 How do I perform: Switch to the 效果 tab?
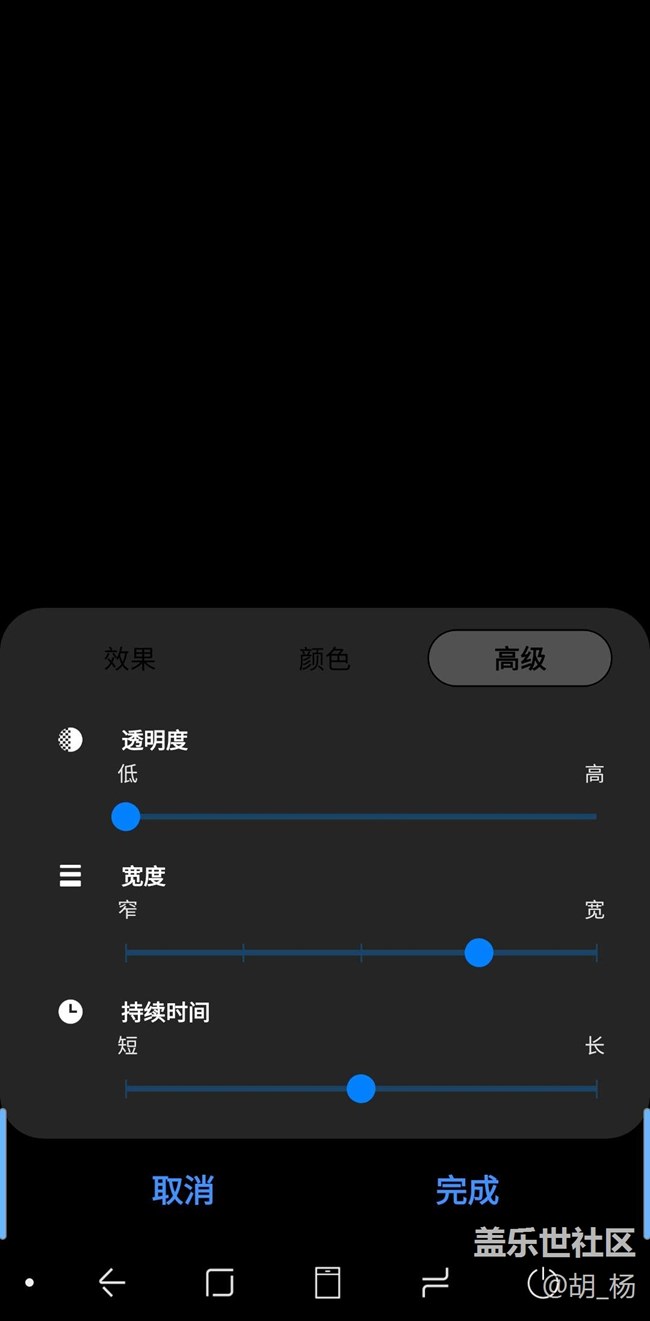130,659
